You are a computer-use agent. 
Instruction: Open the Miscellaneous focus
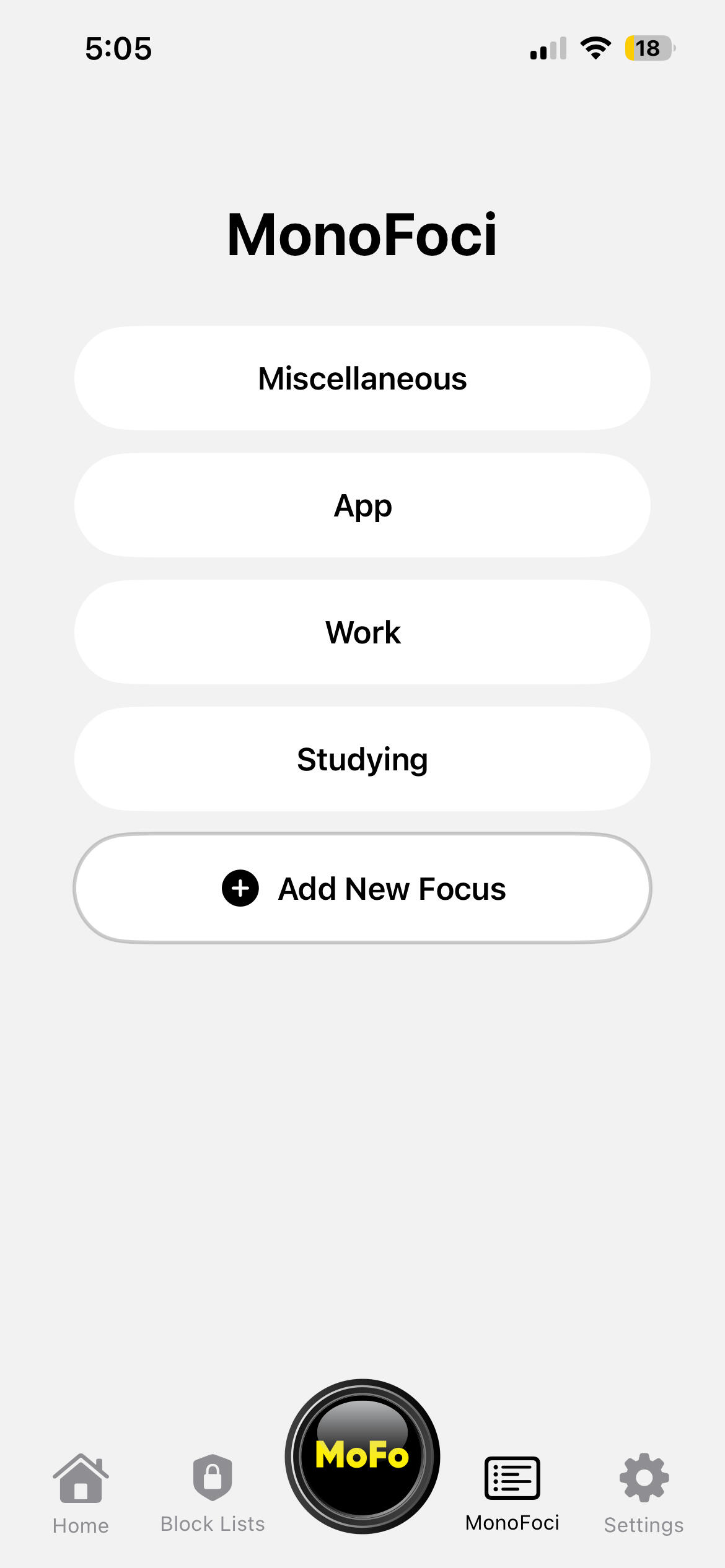click(362, 378)
